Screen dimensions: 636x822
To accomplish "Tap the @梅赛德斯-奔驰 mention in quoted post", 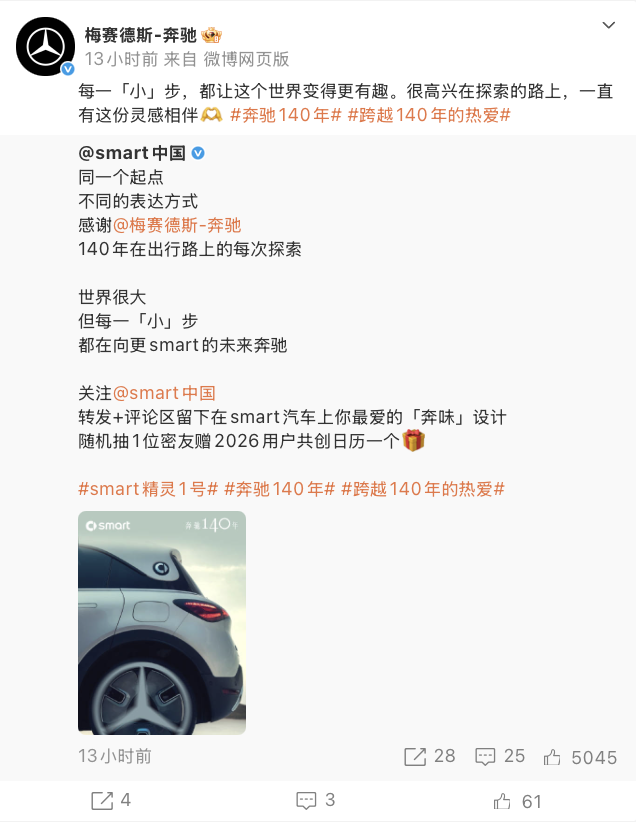I will point(176,225).
